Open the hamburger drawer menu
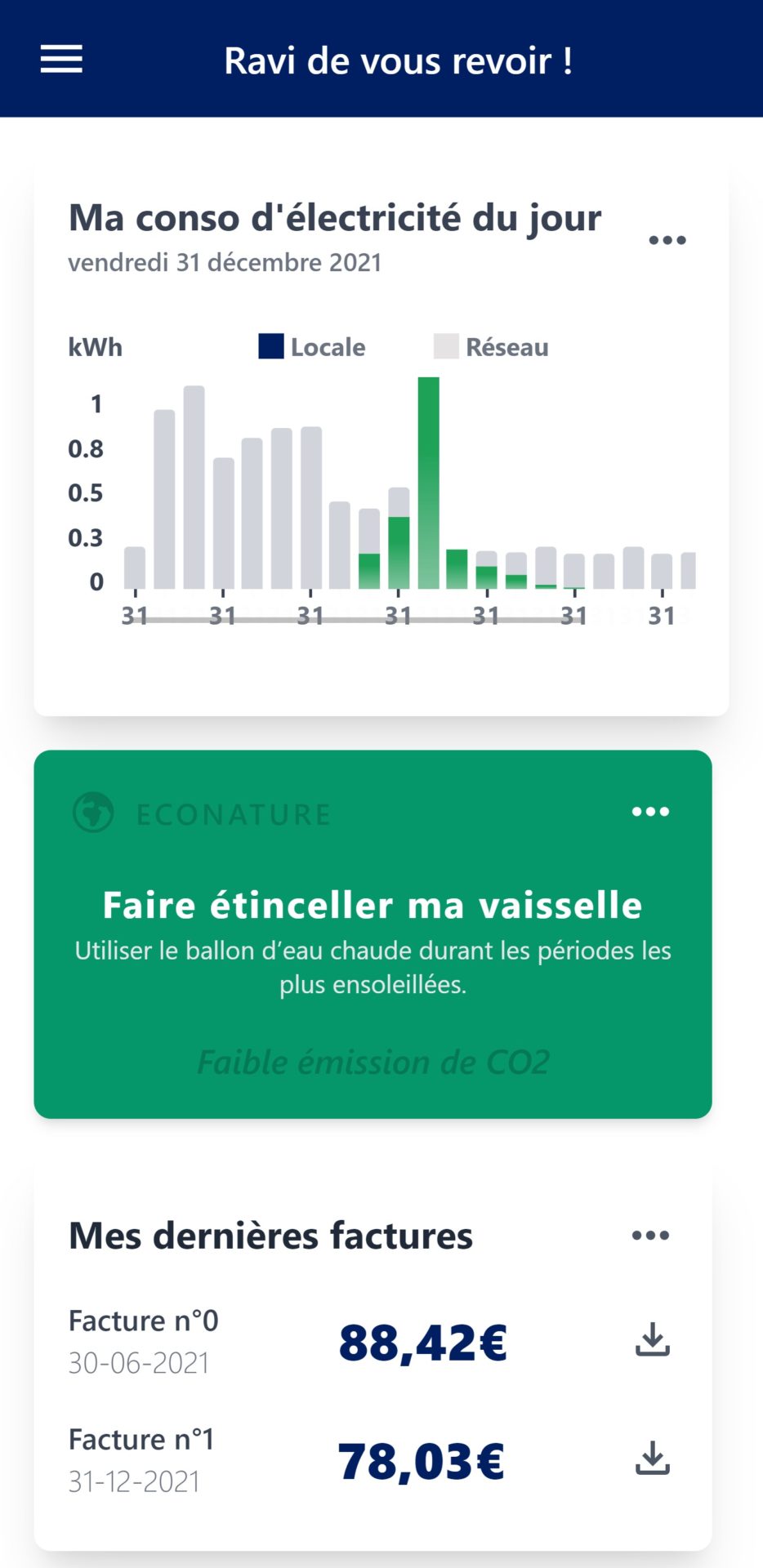Viewport: 763px width, 1568px height. pos(61,59)
